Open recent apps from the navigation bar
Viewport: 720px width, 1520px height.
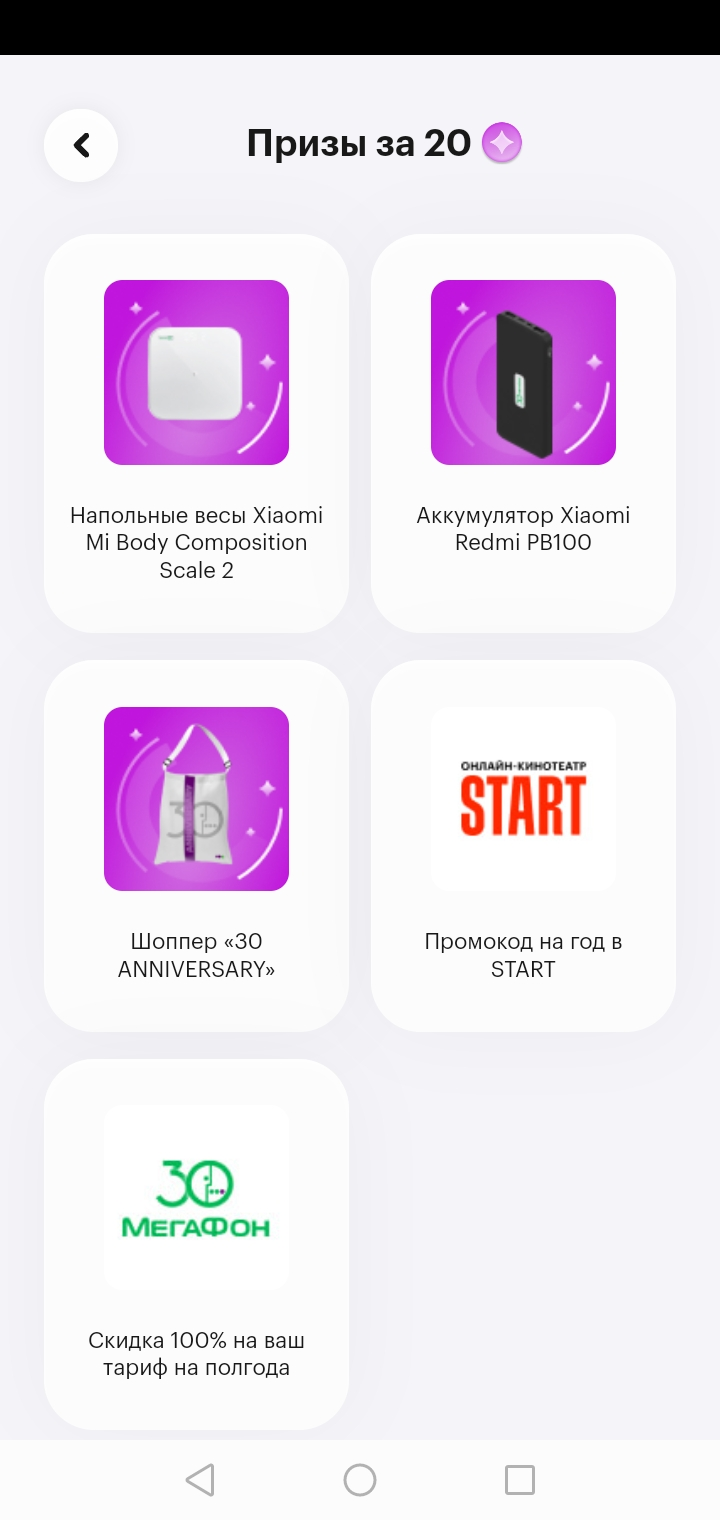pyautogui.click(x=520, y=1480)
